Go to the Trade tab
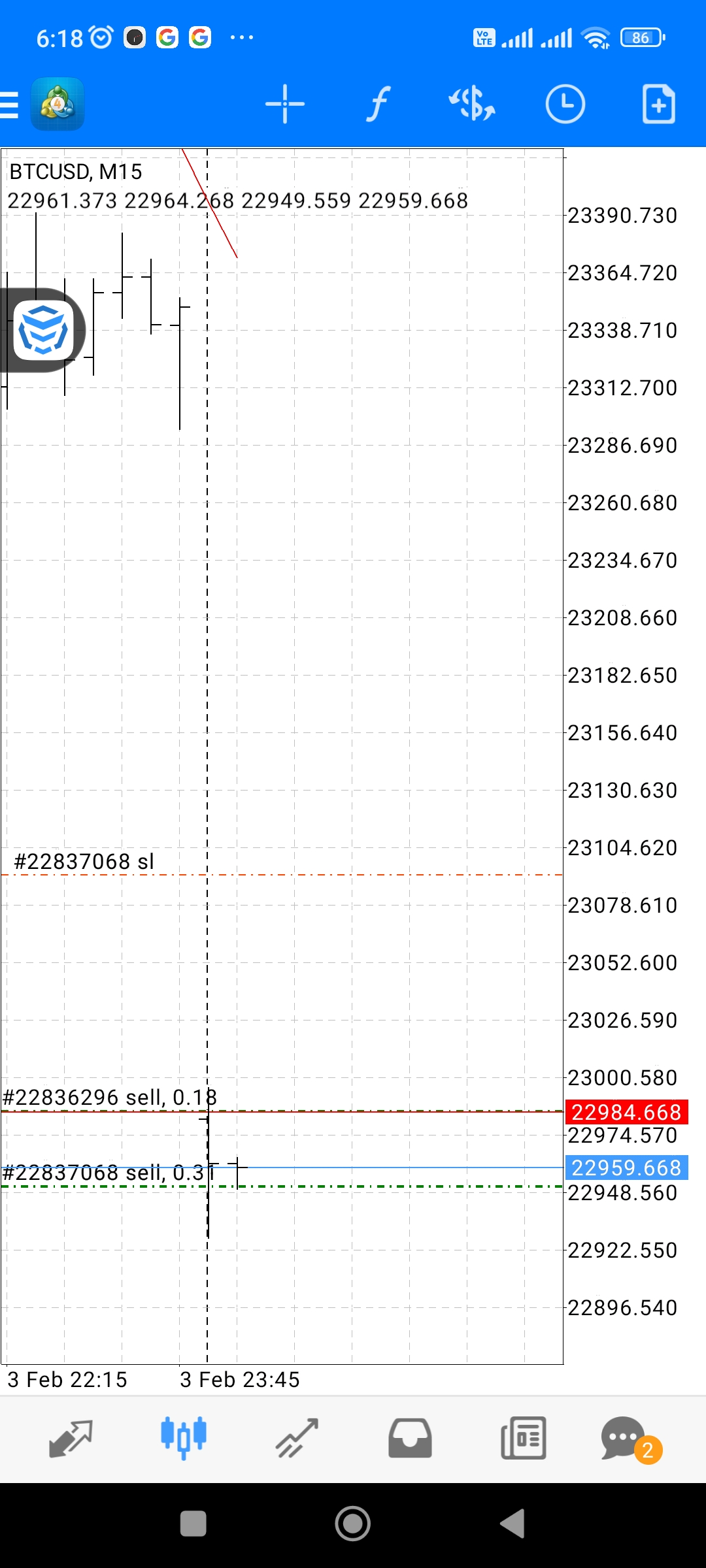Screen dimensions: 706x1568 (x=297, y=1439)
